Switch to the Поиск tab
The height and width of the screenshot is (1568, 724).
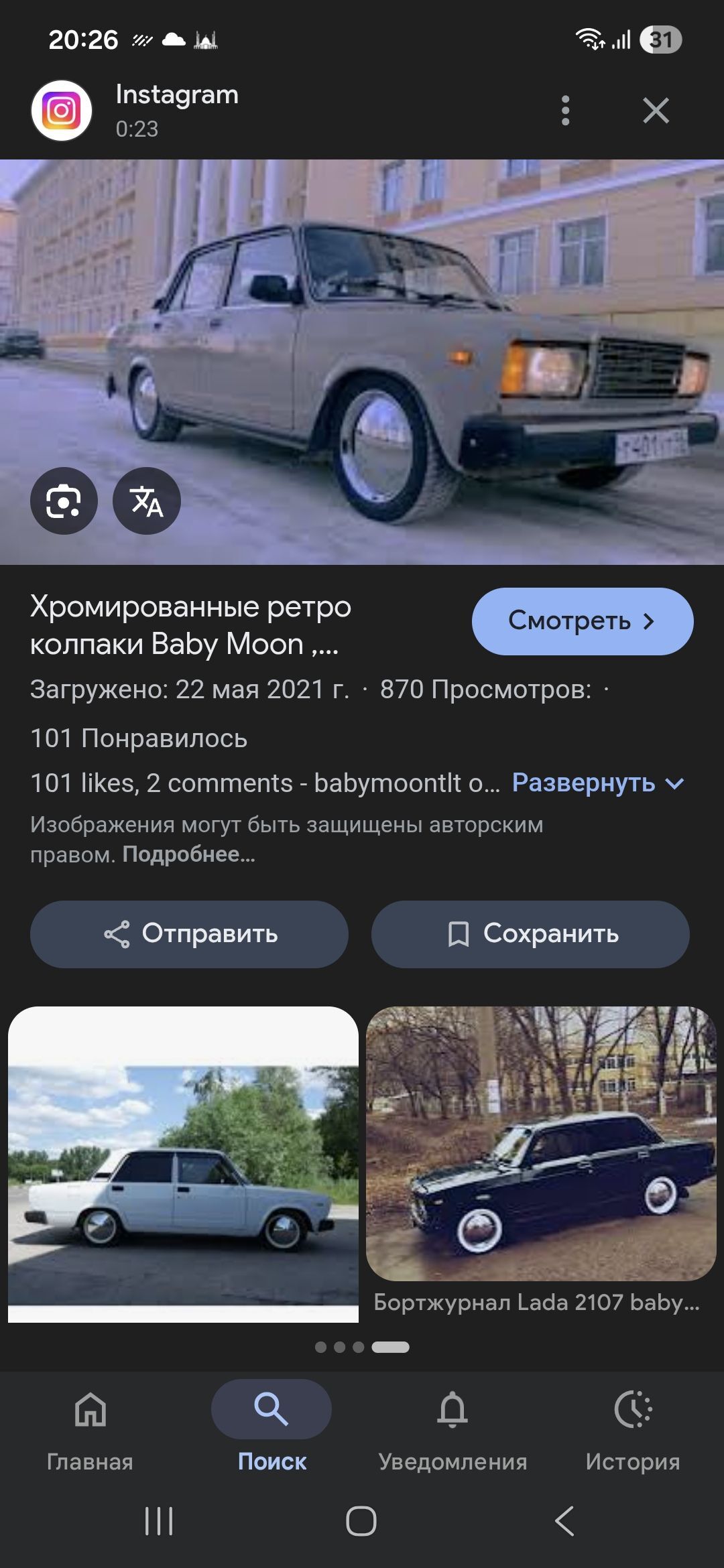[x=271, y=1429]
